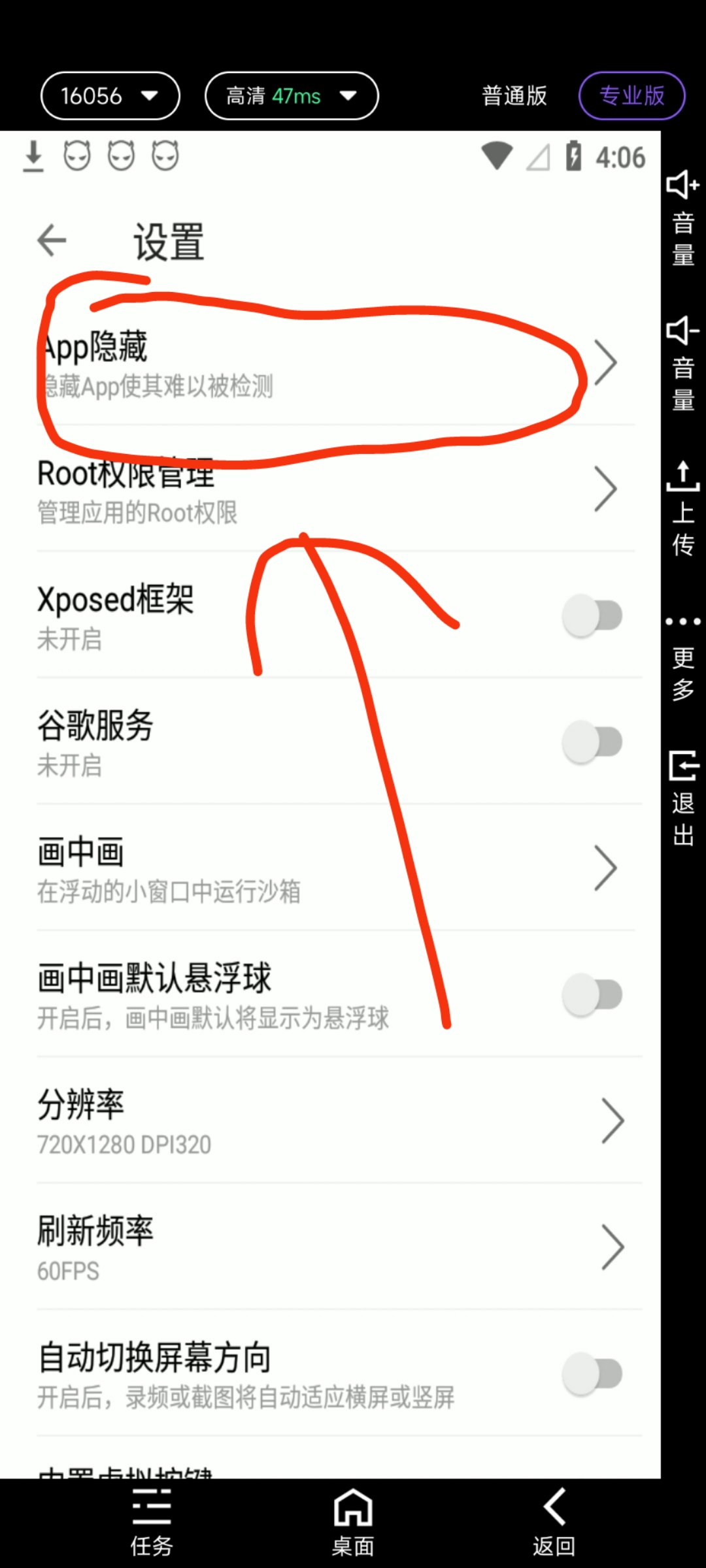Switch to 专业版

tap(631, 95)
